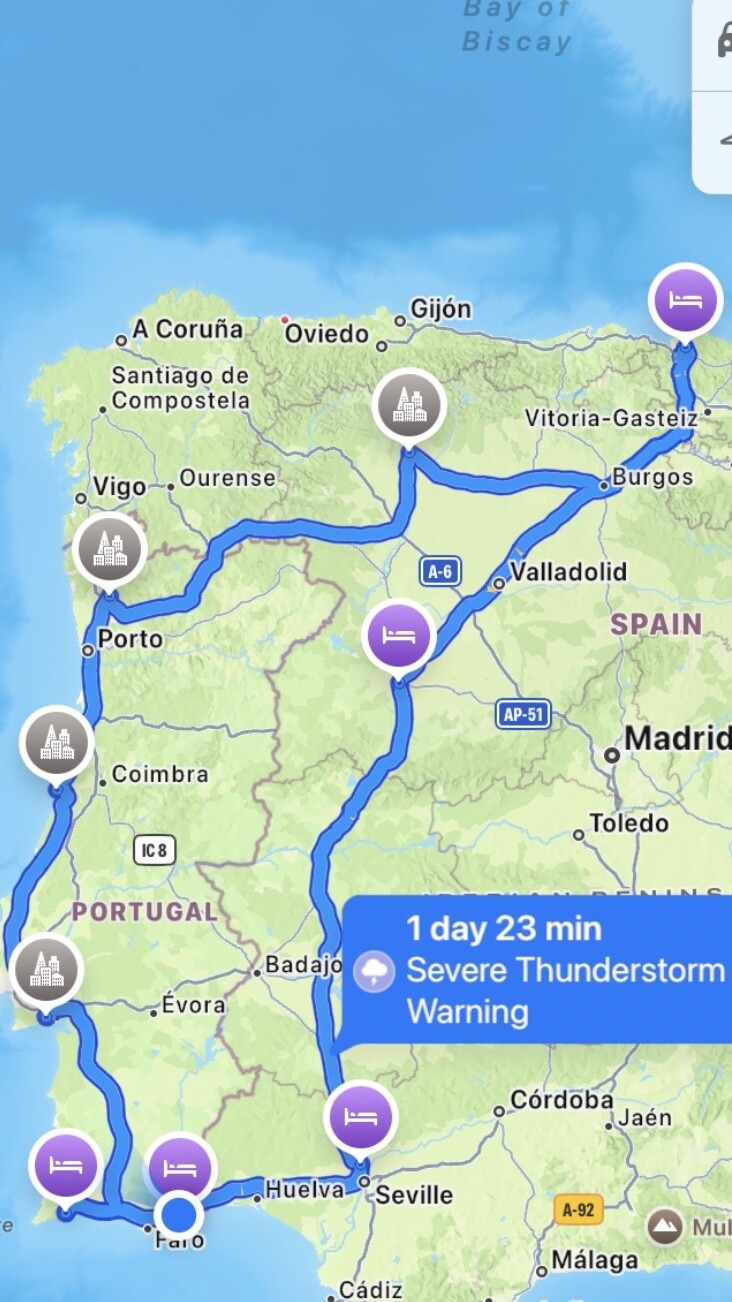The width and height of the screenshot is (732, 1302).
Task: Select the hotel stop pin above Faro
Action: tap(180, 1168)
